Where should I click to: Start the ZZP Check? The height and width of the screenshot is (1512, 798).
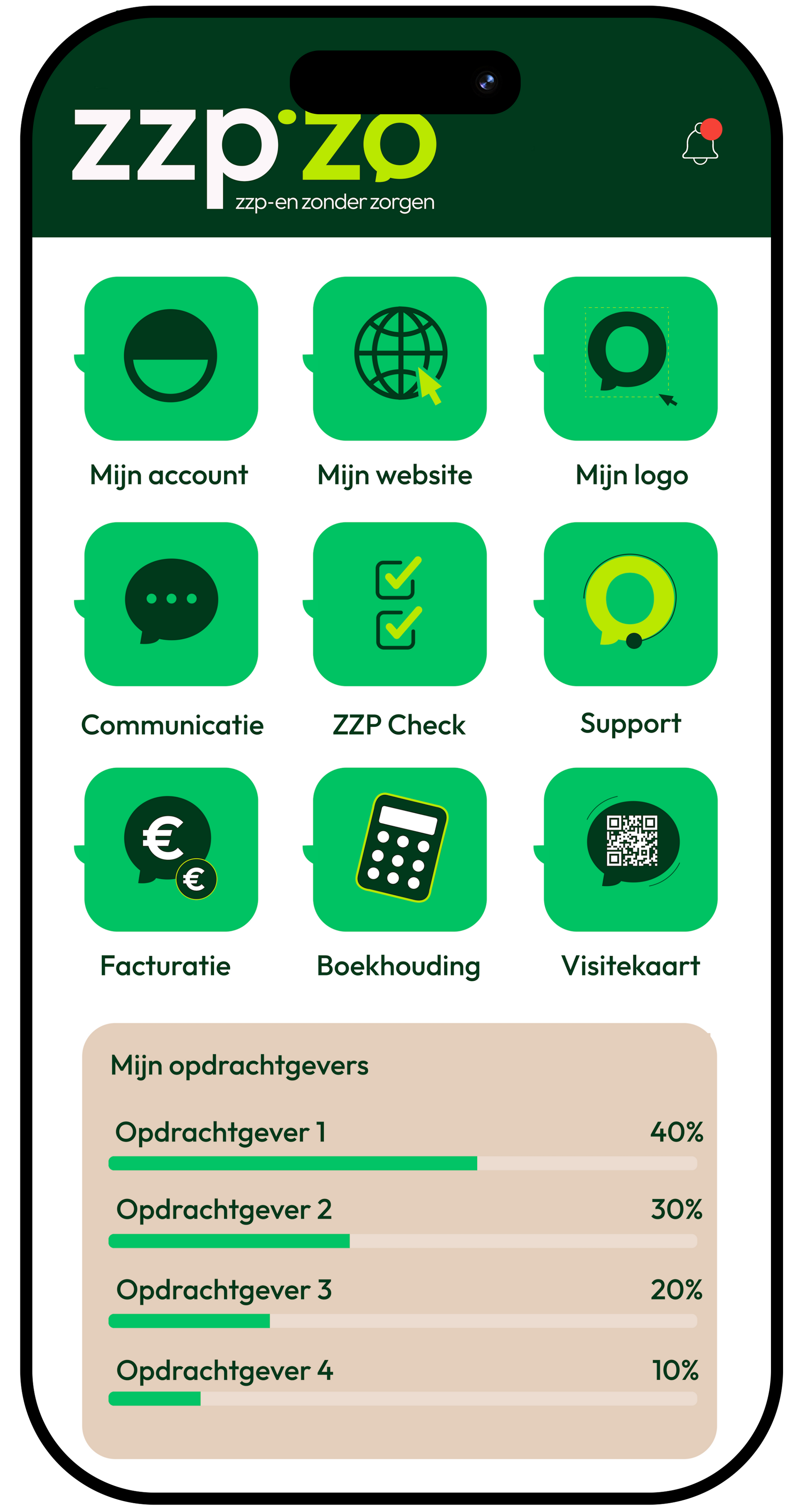click(x=399, y=604)
